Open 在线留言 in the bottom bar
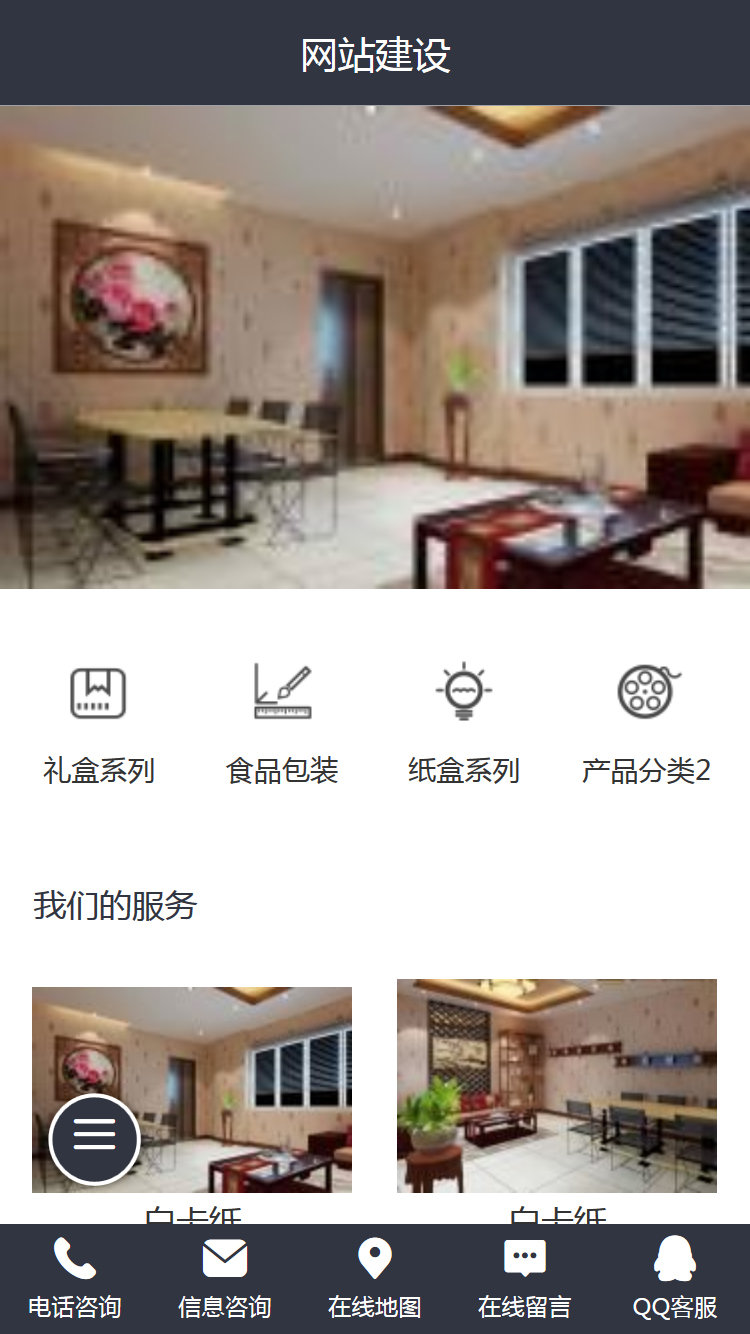The width and height of the screenshot is (750, 1334). tap(525, 1279)
